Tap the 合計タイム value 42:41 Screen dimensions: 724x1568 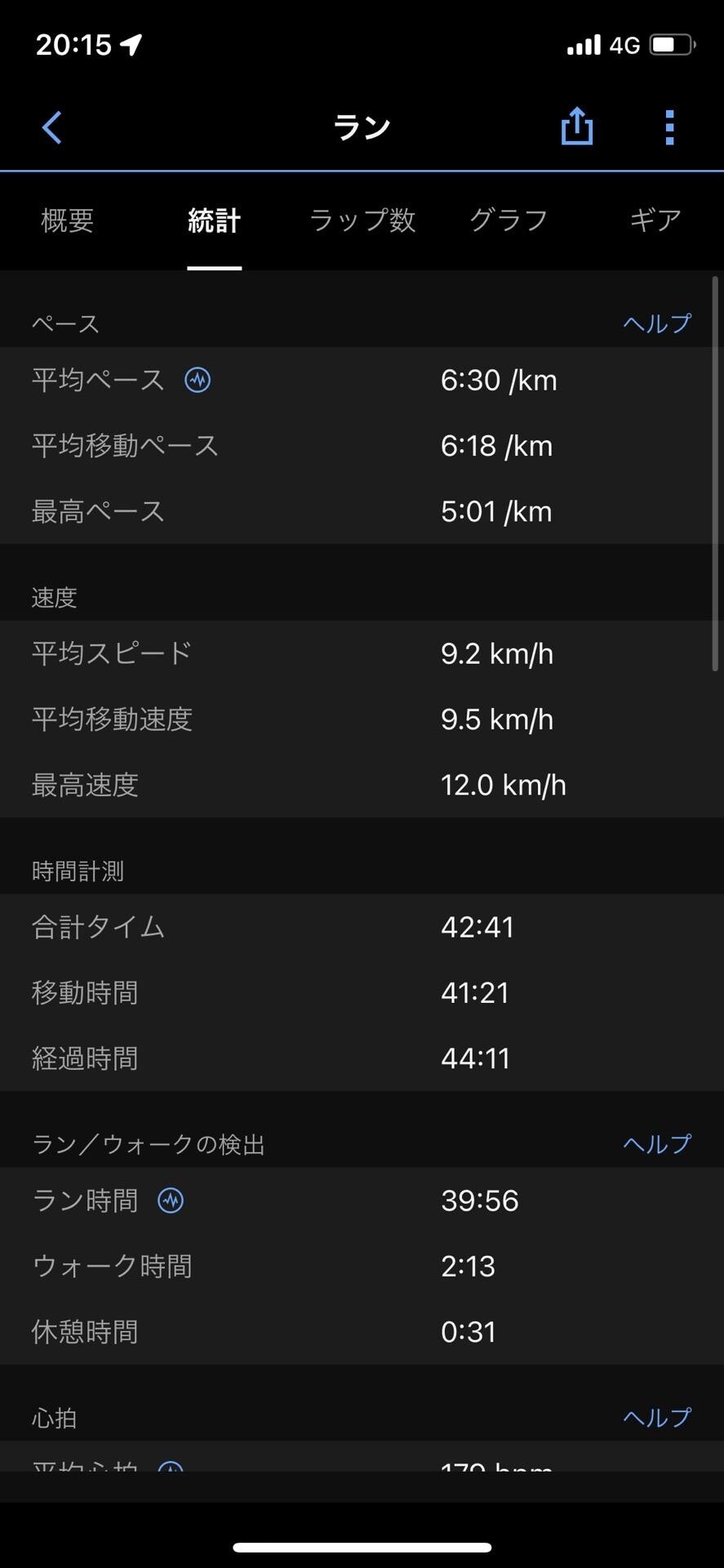[477, 927]
